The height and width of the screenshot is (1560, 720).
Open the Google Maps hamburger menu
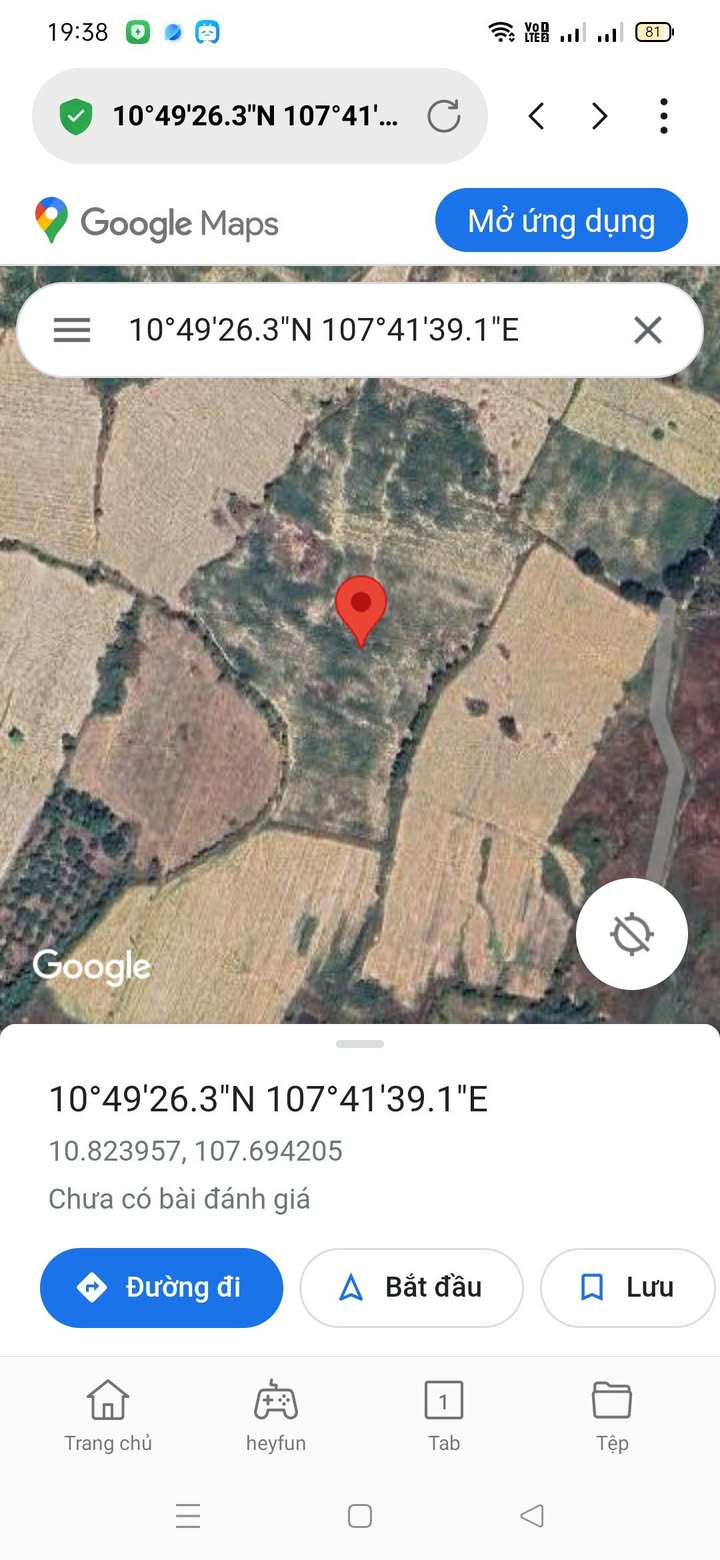click(72, 330)
